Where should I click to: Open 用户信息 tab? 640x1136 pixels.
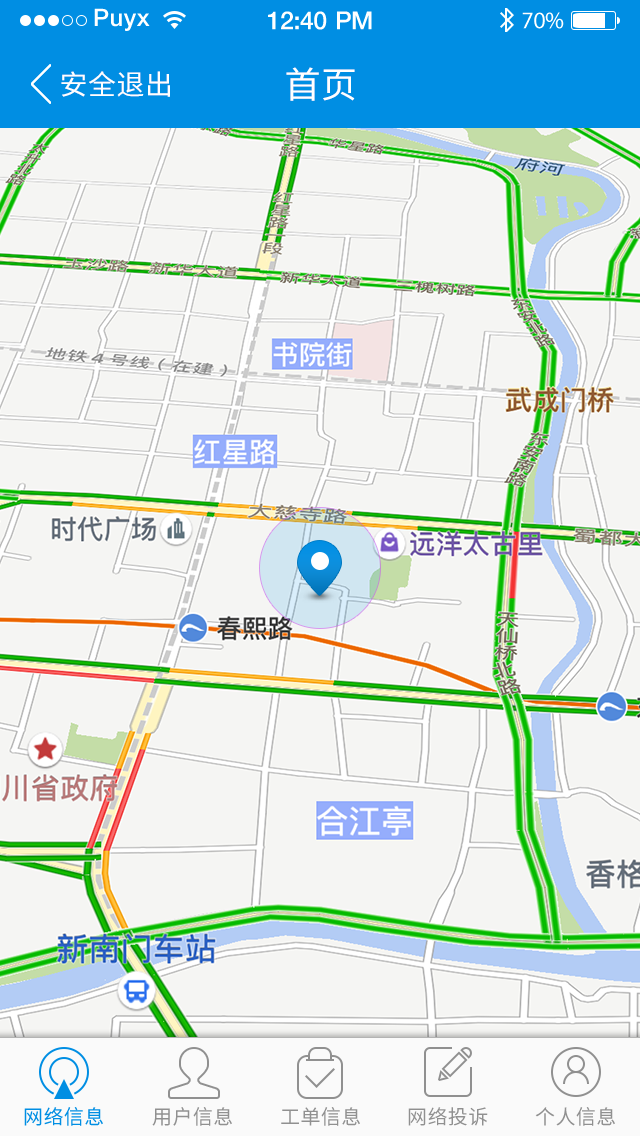point(192,1087)
